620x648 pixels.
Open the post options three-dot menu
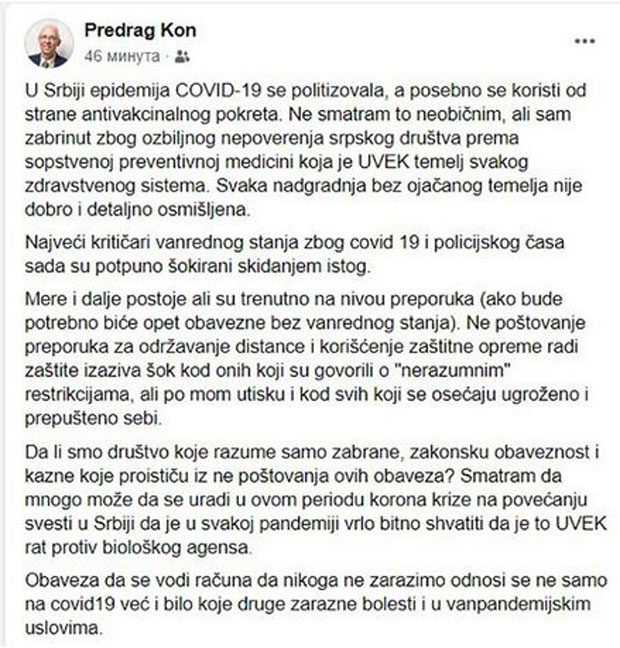tap(584, 42)
